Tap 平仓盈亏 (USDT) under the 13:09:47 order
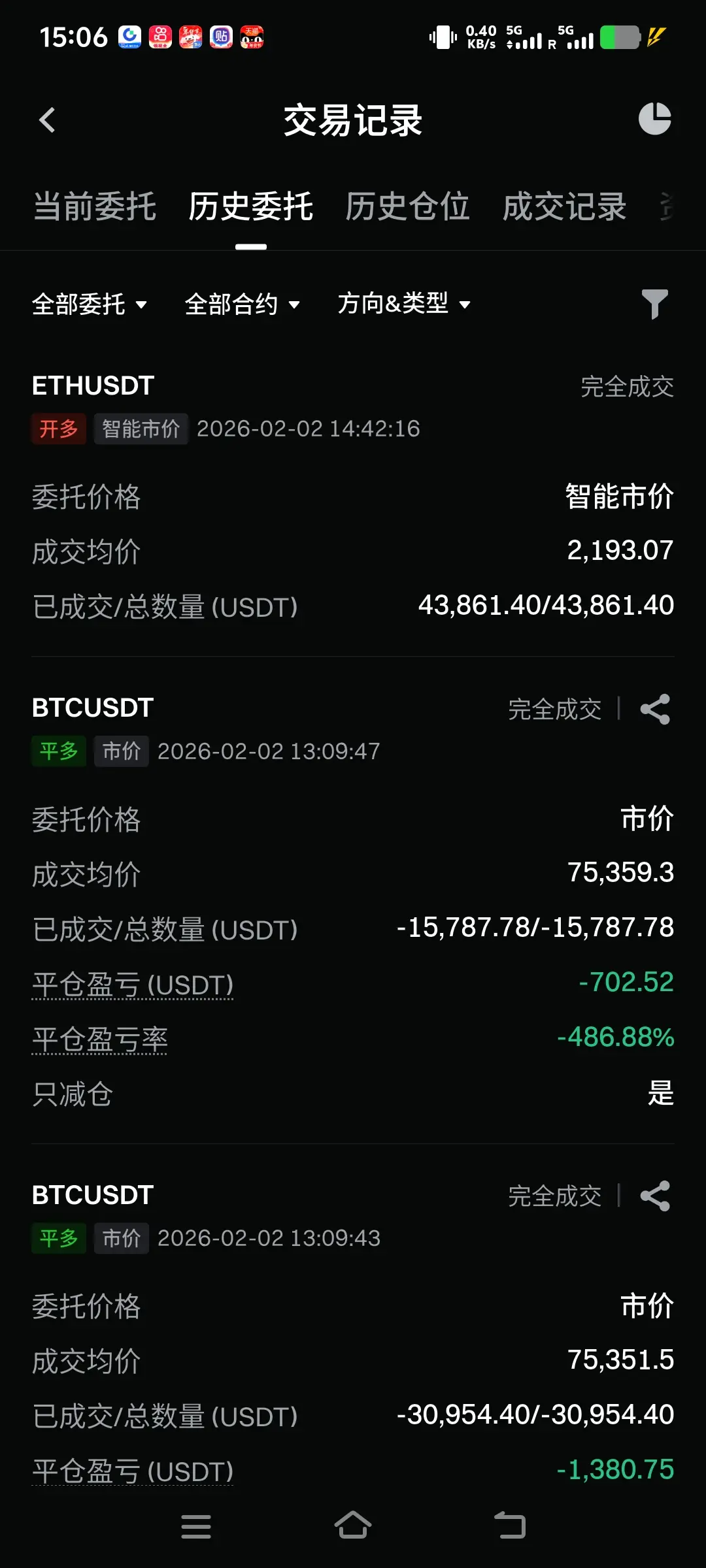This screenshot has height=1568, width=706. pos(133,984)
